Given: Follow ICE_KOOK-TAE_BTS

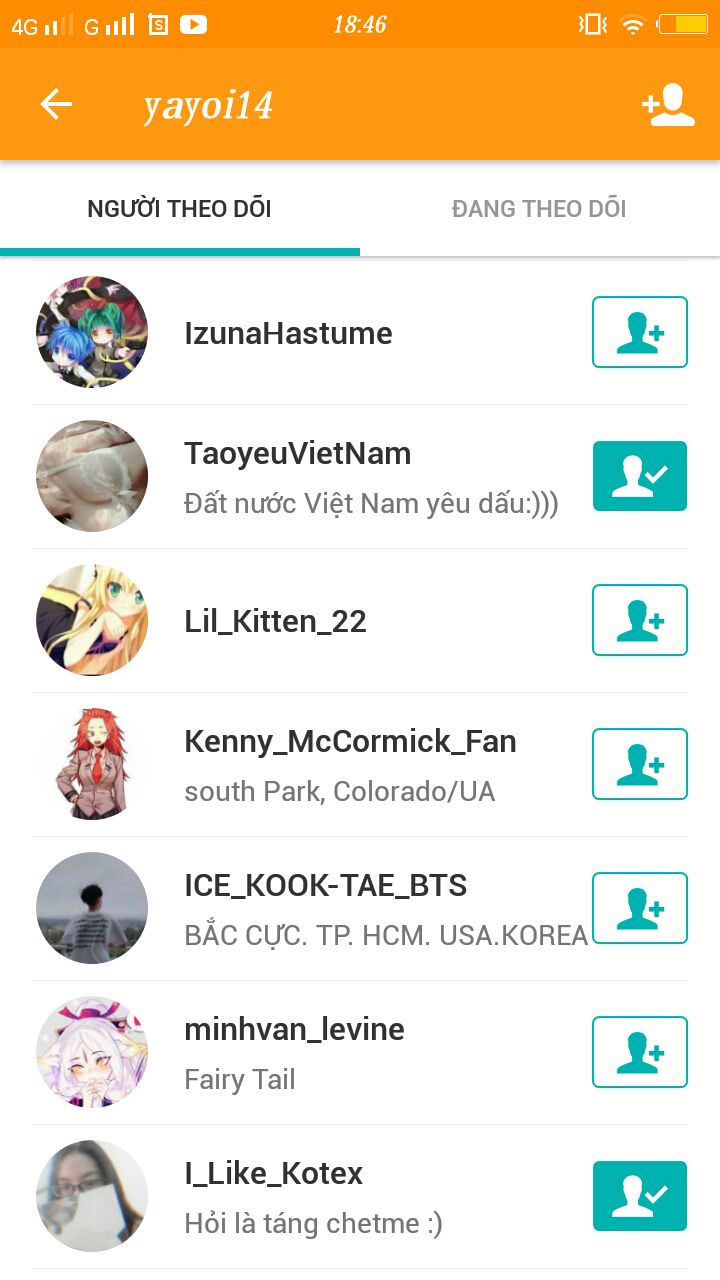Looking at the screenshot, I should coord(639,908).
